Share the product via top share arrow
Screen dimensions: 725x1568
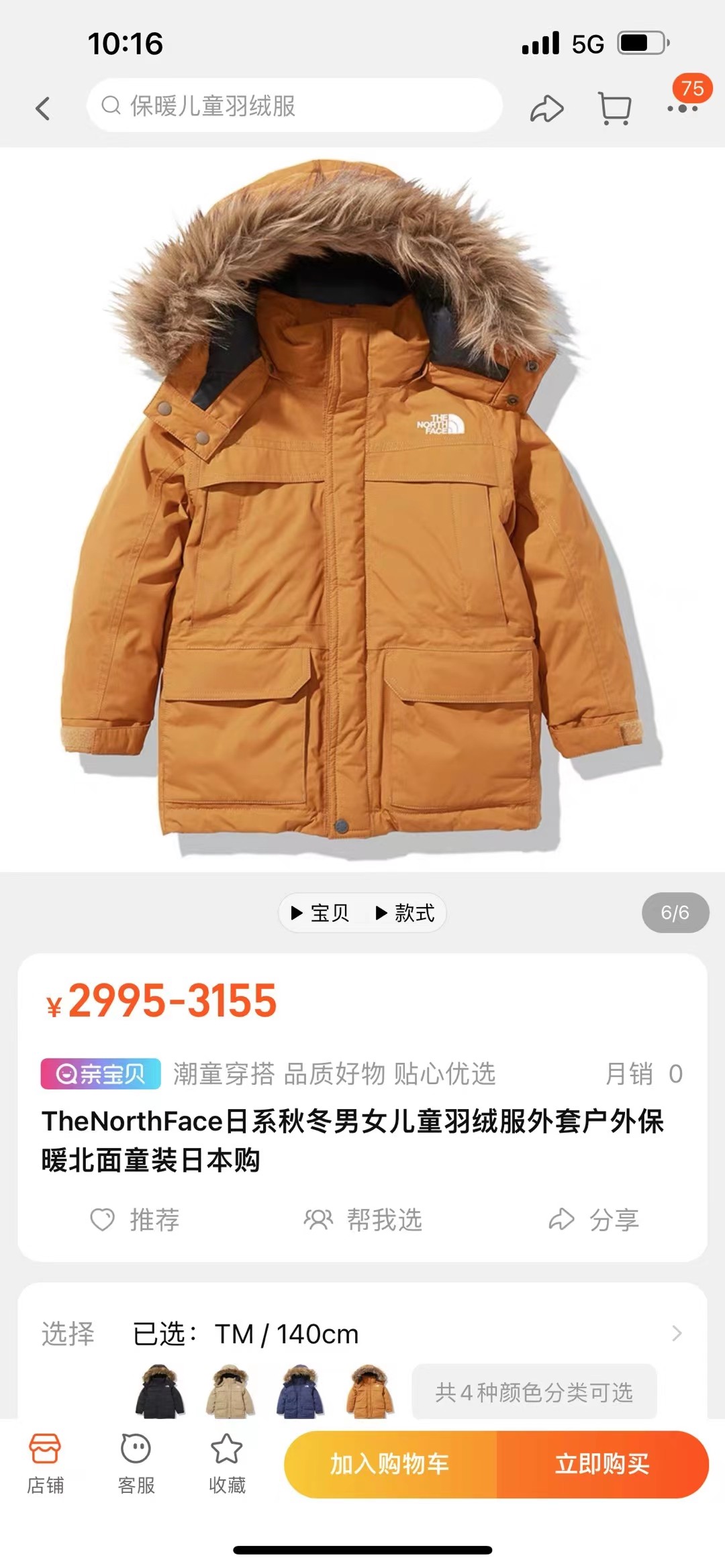(x=546, y=108)
